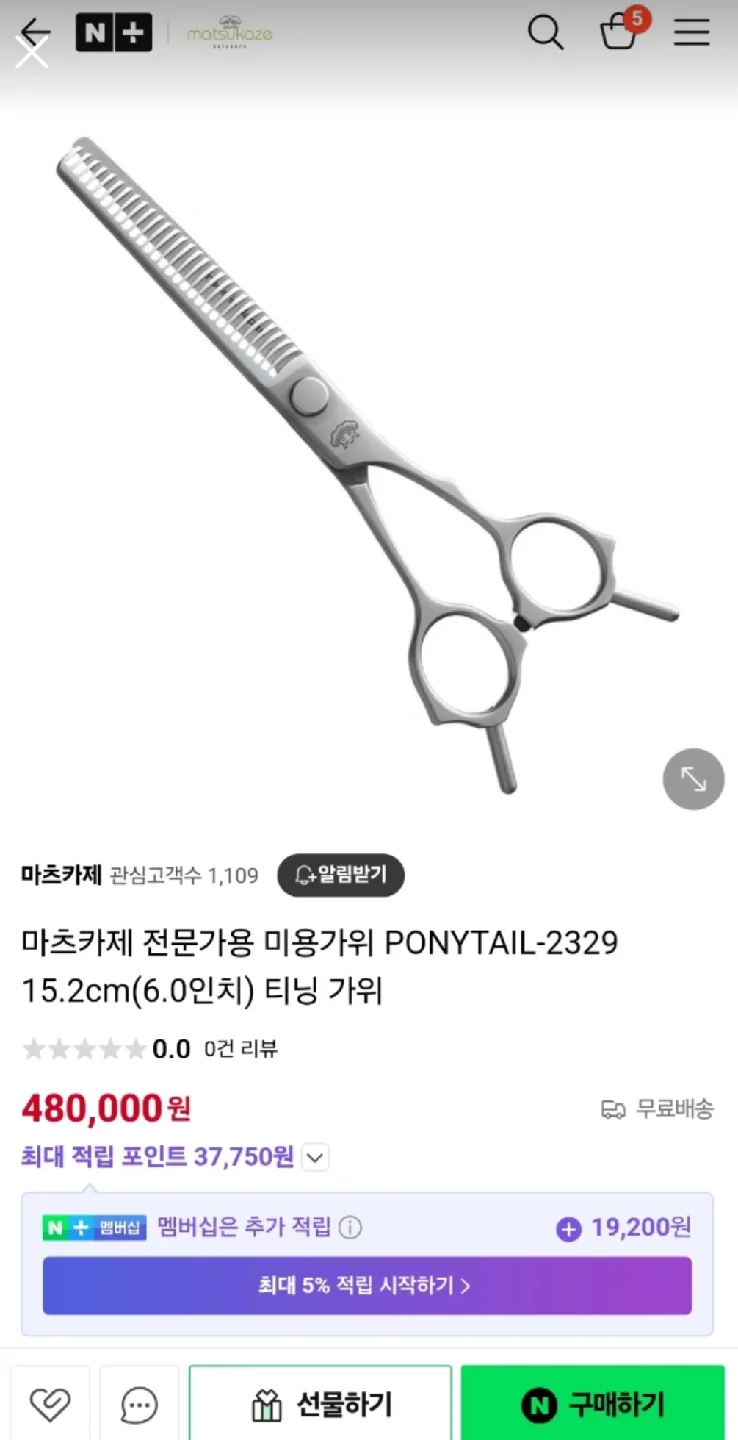Open the 0건 리뷰 reviews
Image resolution: width=738 pixels, height=1440 pixels.
click(240, 1049)
